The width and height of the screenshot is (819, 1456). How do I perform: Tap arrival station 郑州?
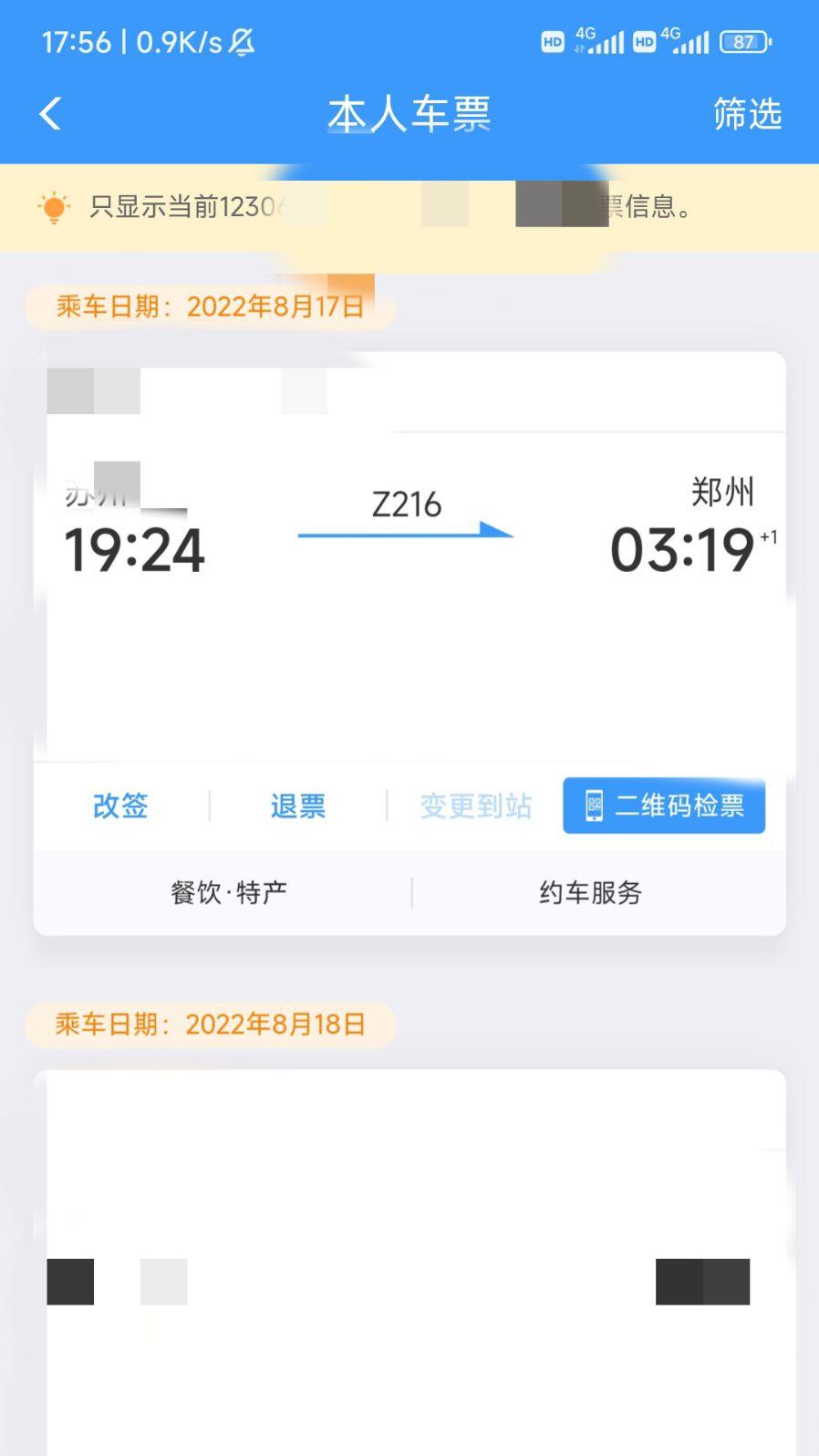point(721,493)
